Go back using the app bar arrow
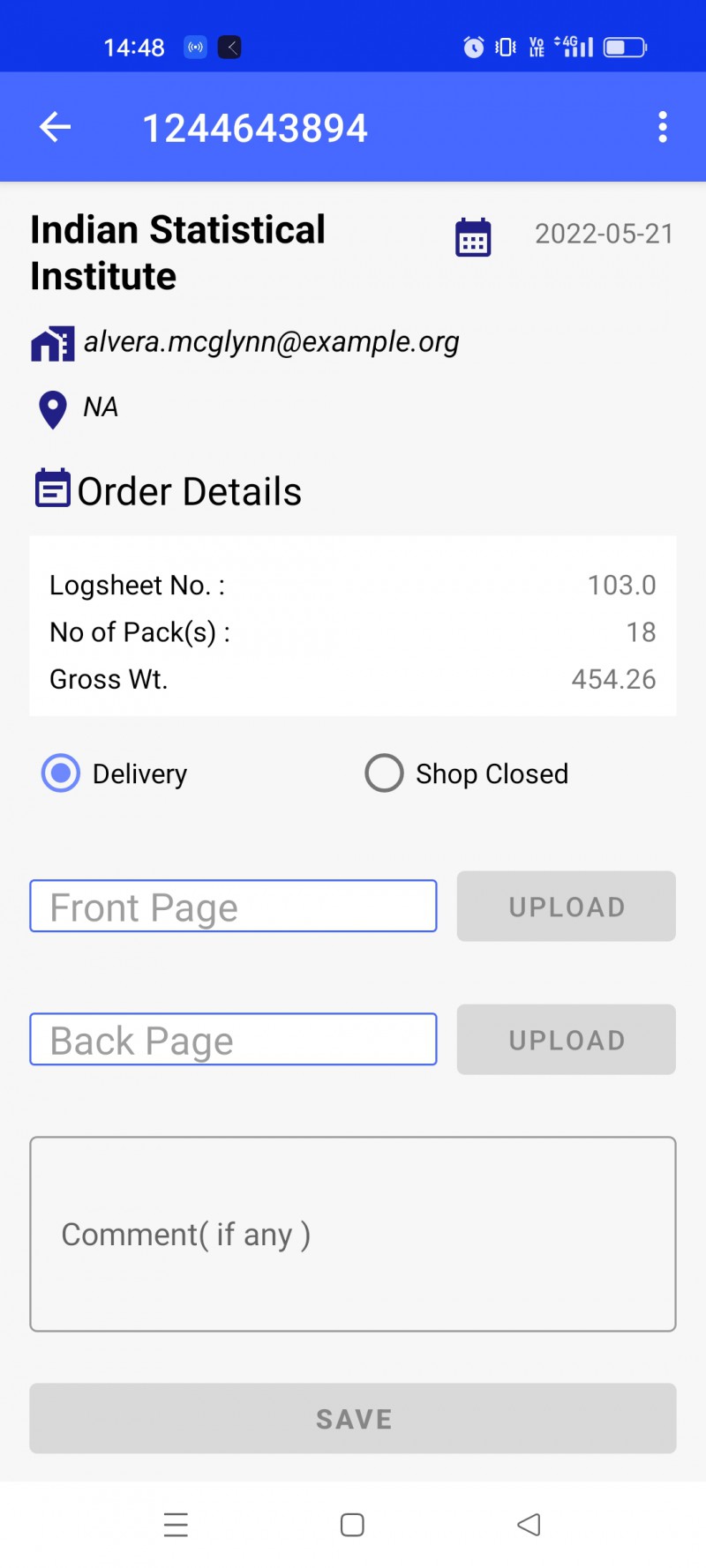706x1568 pixels. coord(55,127)
